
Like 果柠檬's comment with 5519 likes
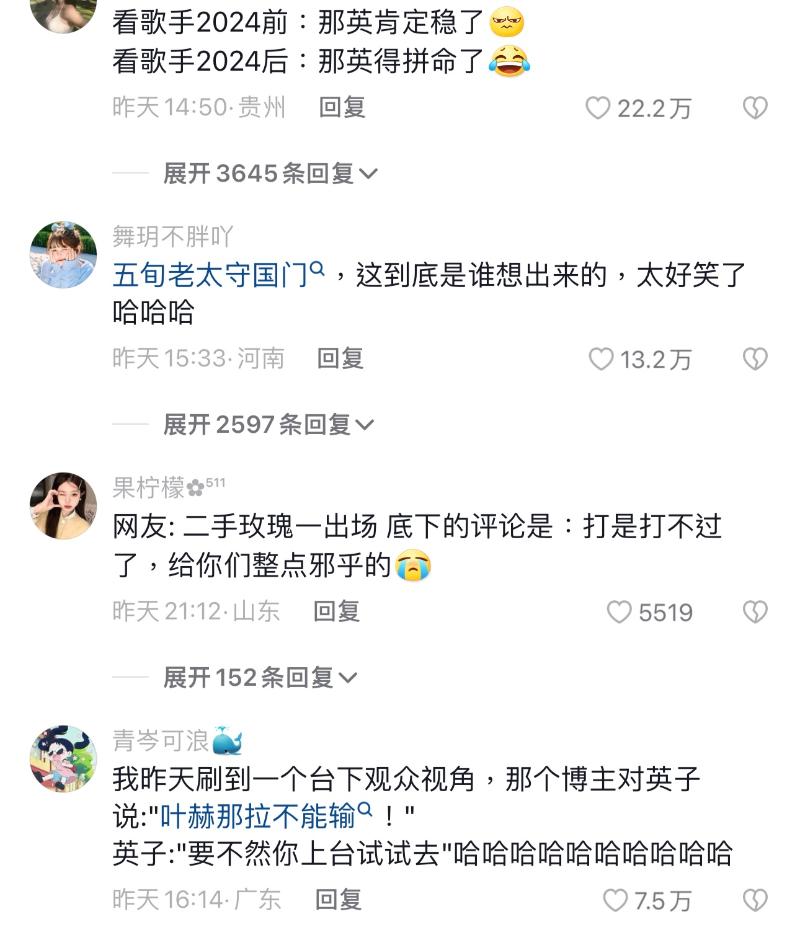point(620,612)
